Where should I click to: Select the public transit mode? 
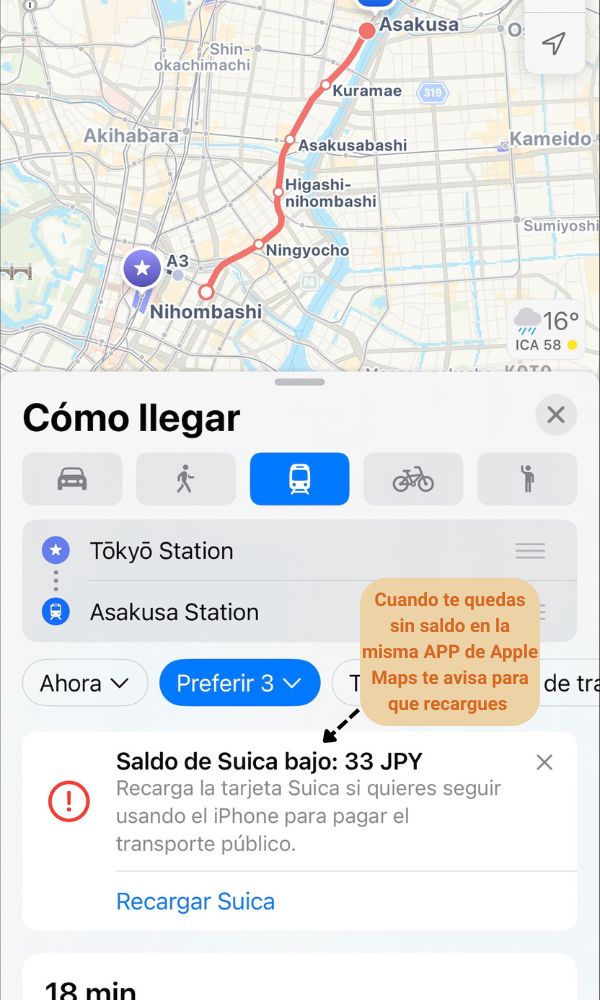(x=299, y=479)
